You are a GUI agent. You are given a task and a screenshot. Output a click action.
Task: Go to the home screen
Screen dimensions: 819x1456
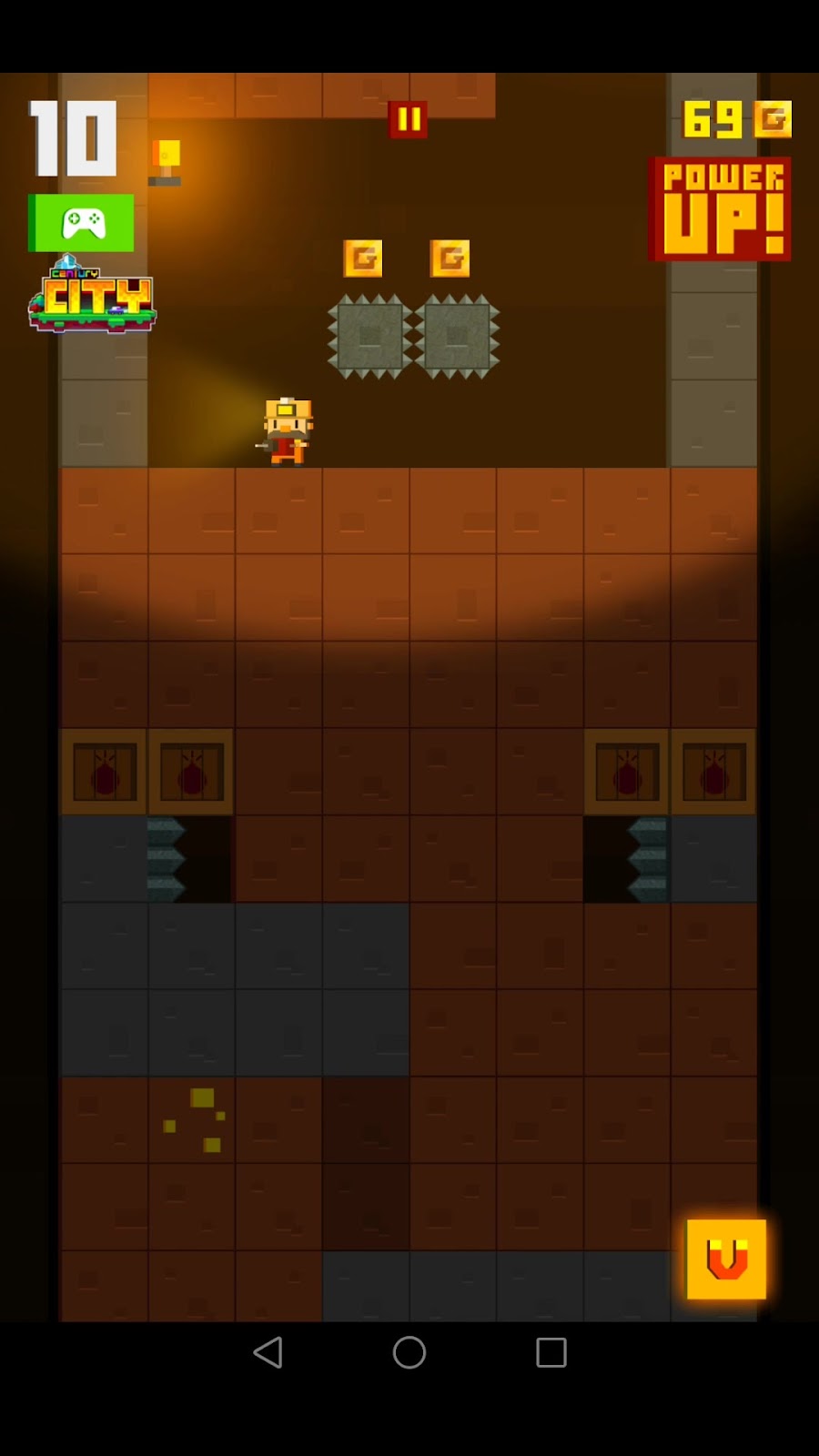(409, 1352)
